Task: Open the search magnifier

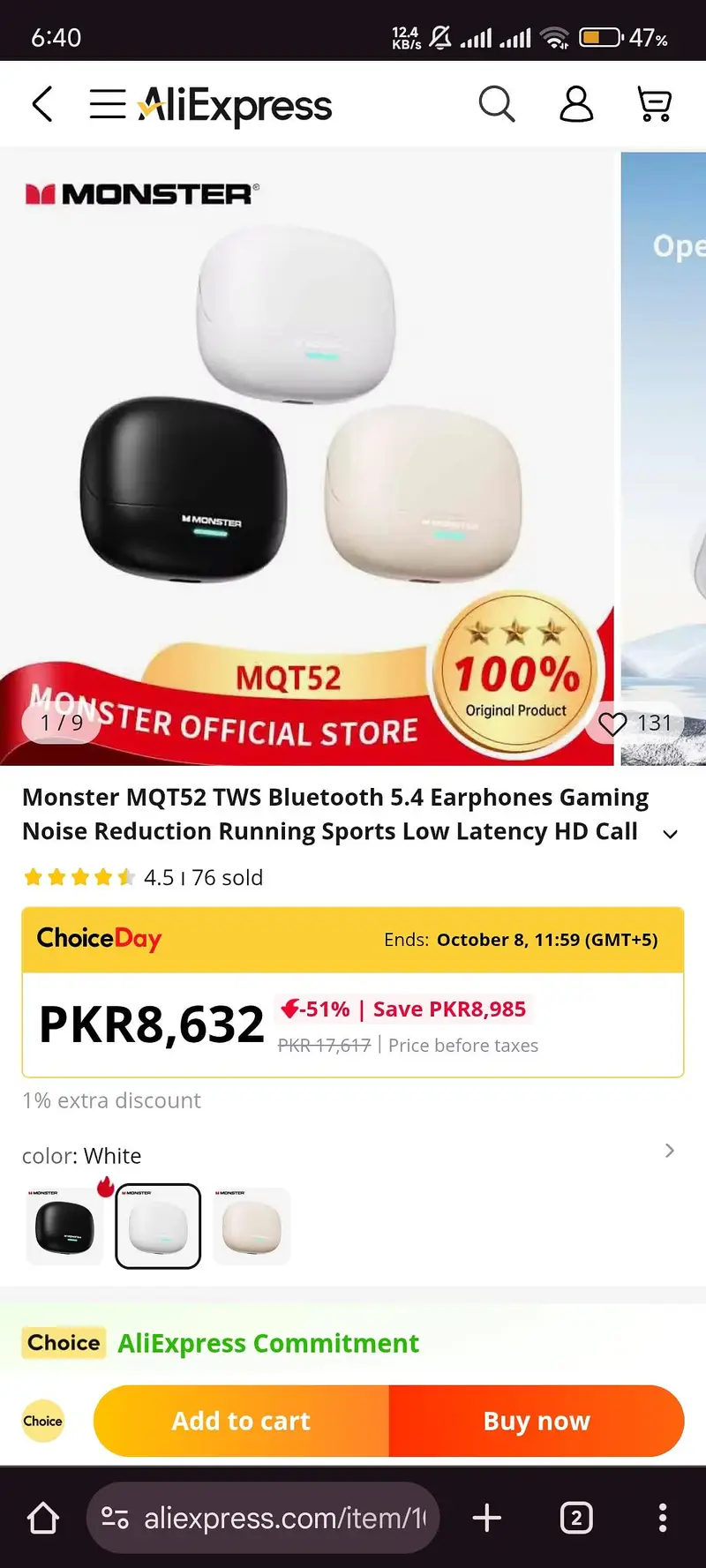Action: click(x=496, y=104)
